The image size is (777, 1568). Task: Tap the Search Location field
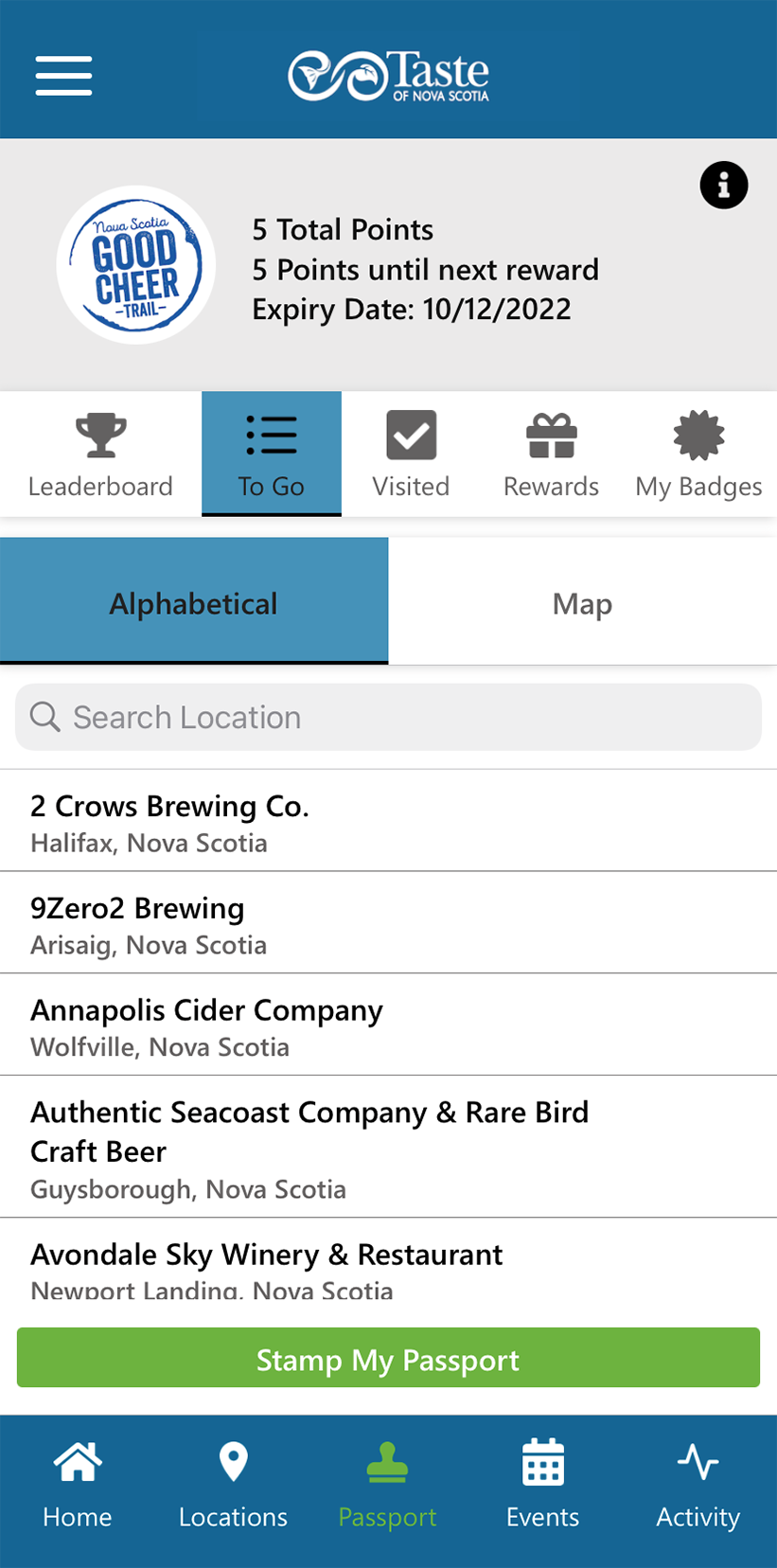[x=388, y=717]
